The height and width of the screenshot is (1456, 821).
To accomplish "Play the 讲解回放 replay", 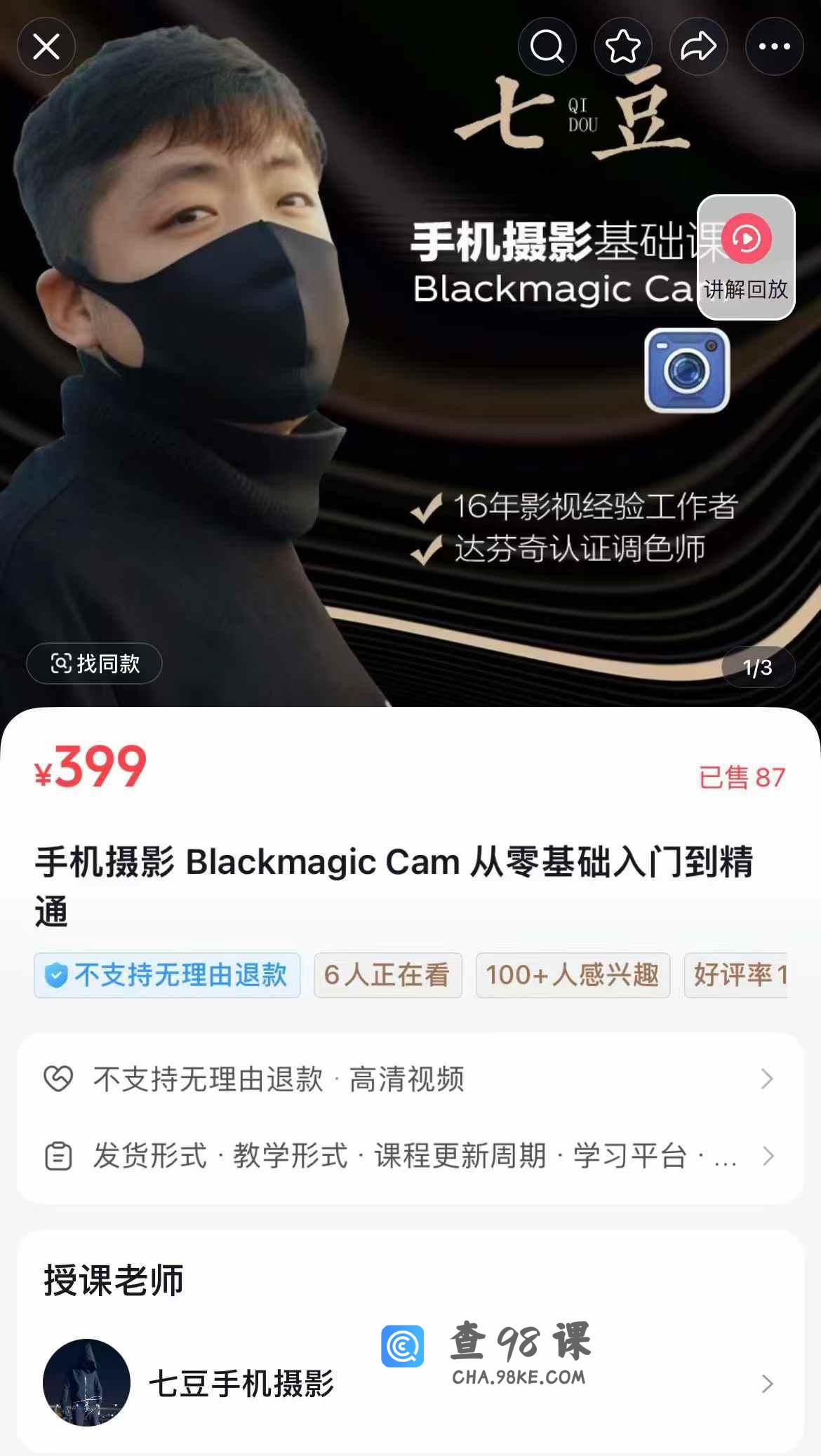I will tap(746, 257).
